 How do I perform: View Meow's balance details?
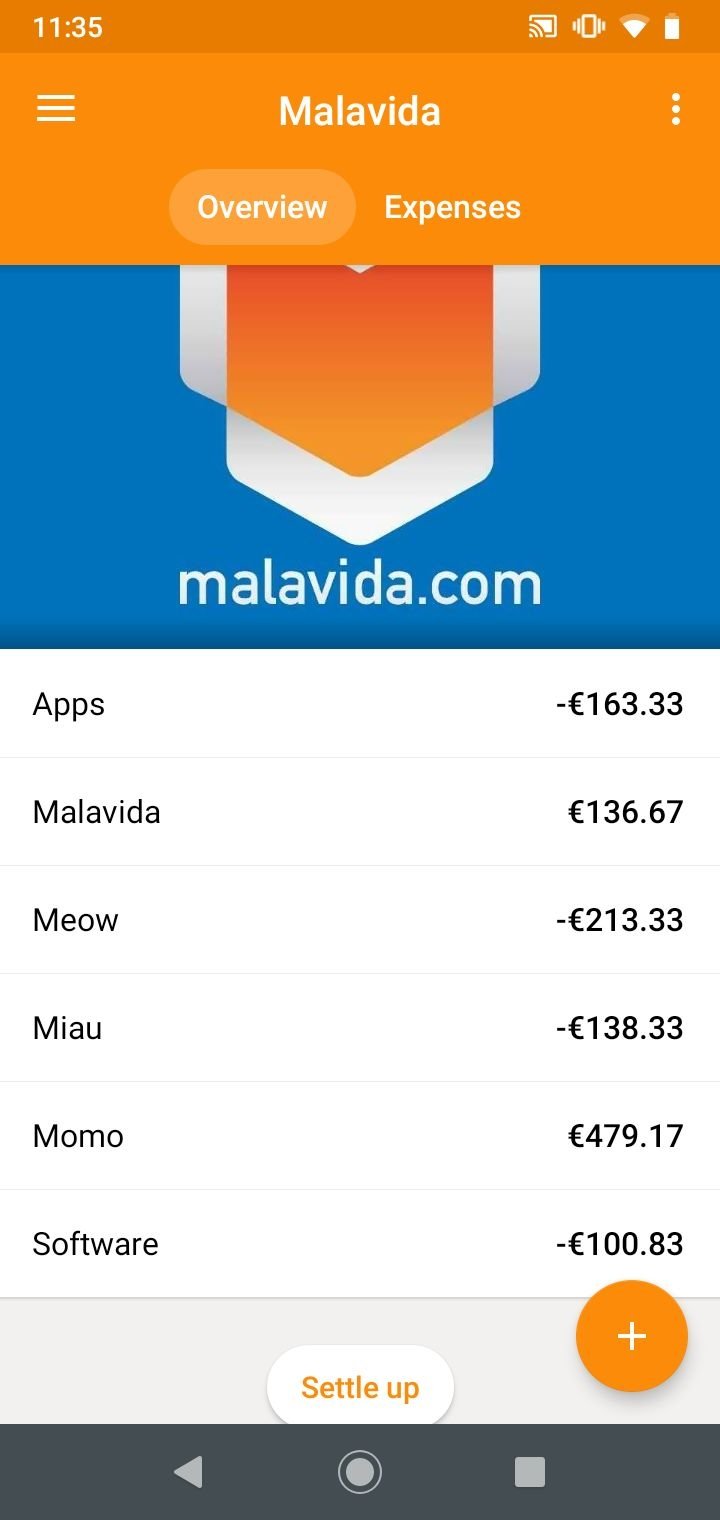pos(360,920)
